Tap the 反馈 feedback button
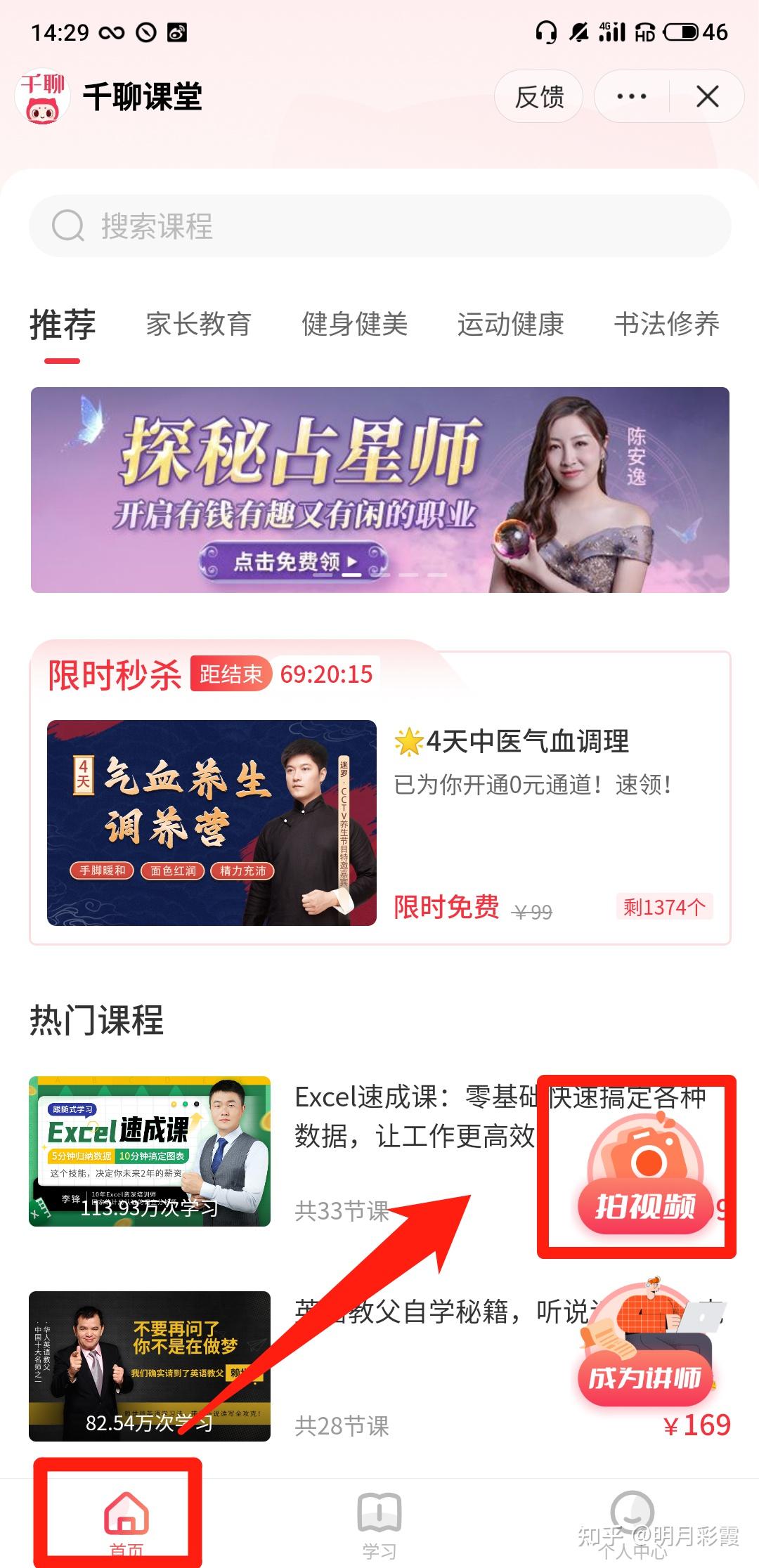 point(539,97)
